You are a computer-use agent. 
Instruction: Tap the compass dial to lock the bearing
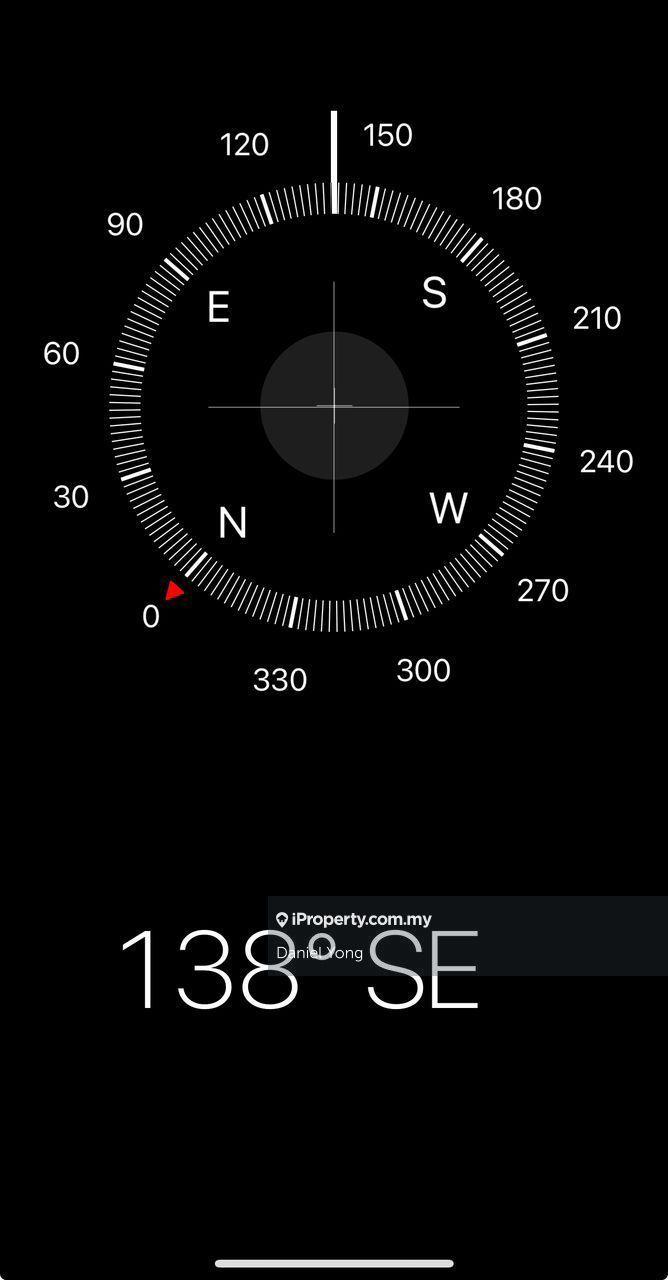point(334,407)
